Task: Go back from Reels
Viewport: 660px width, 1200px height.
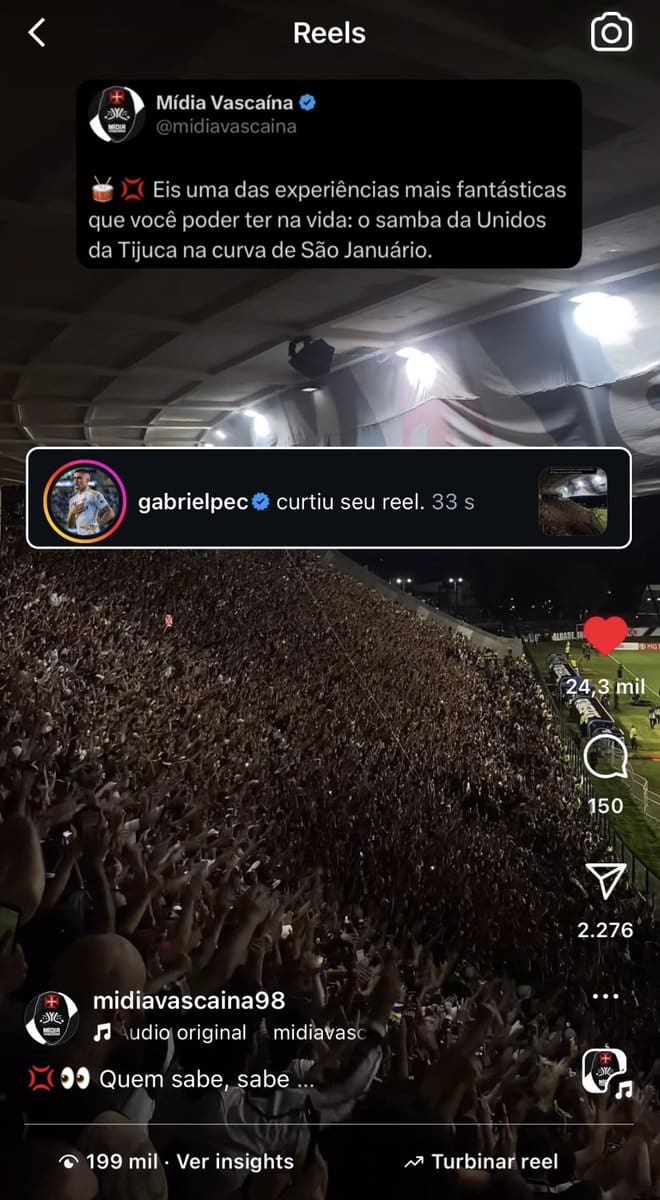Action: click(x=37, y=33)
